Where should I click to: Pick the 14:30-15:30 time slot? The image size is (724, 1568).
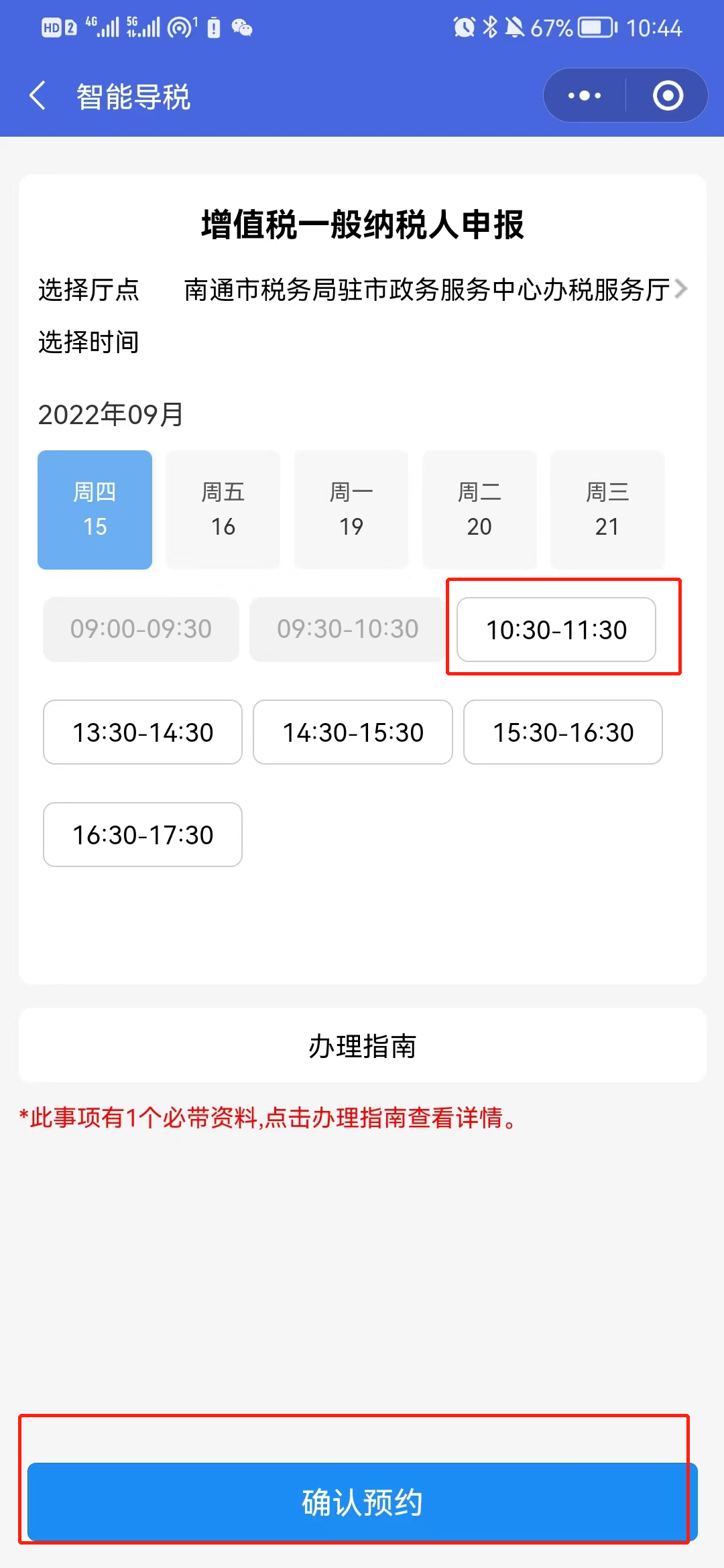(x=353, y=732)
